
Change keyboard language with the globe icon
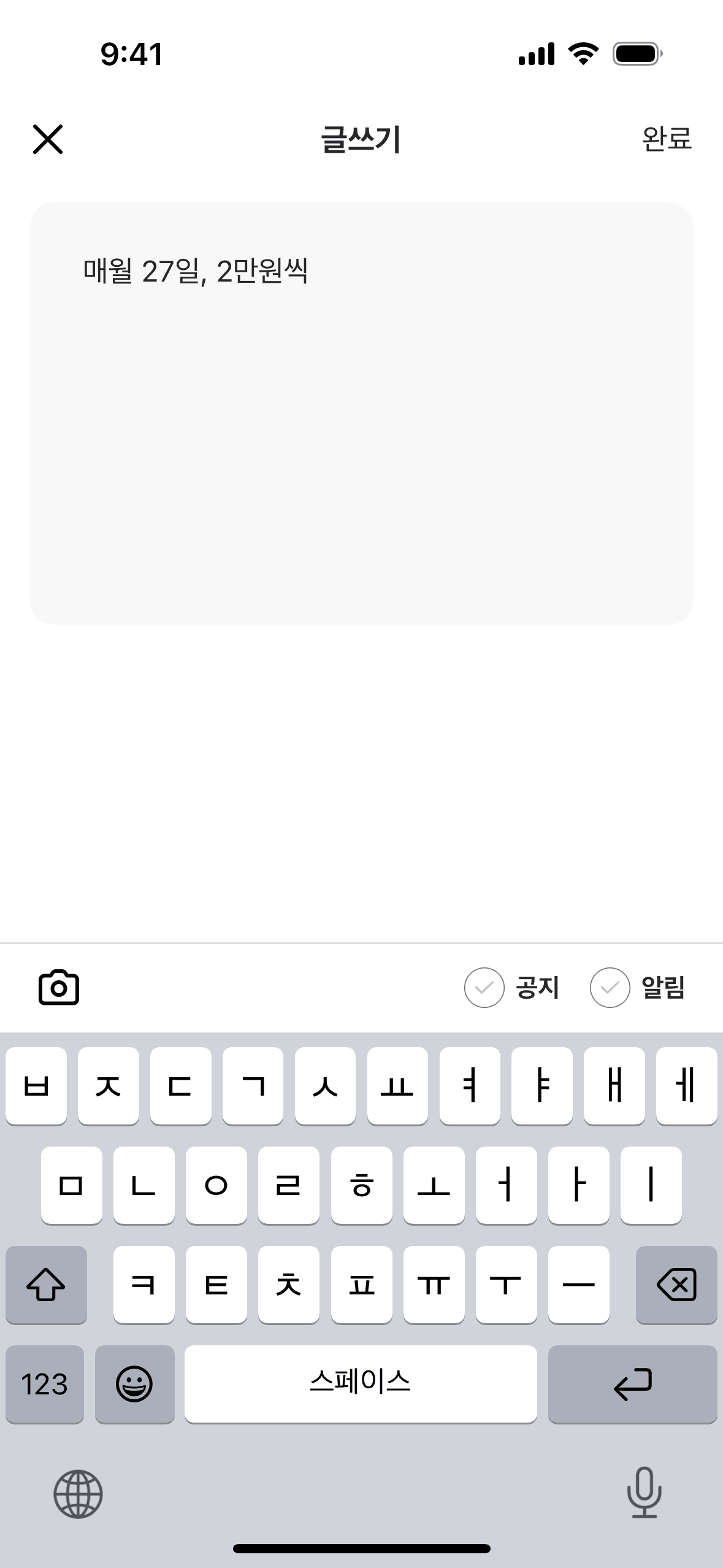78,1494
